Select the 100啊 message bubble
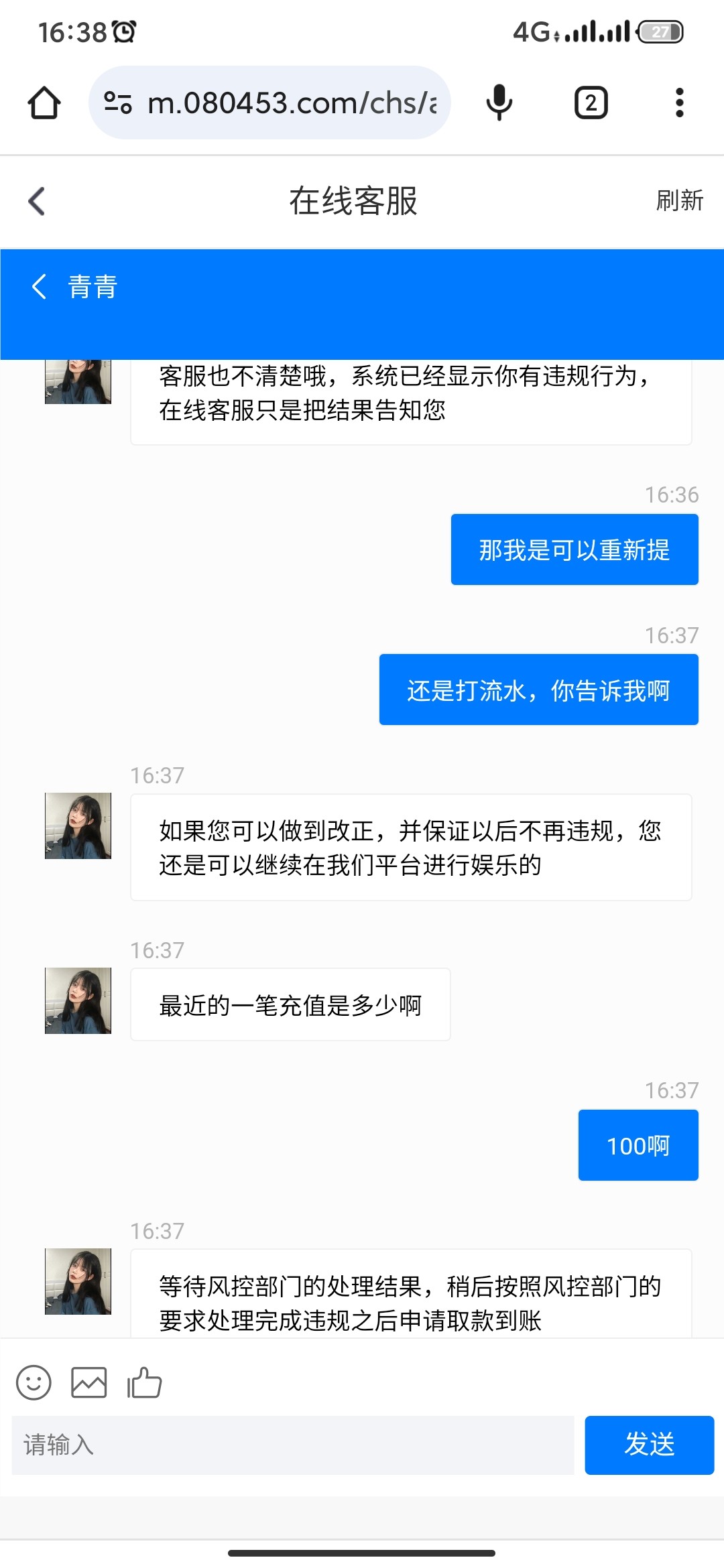This screenshot has height=1568, width=724. coord(638,1144)
